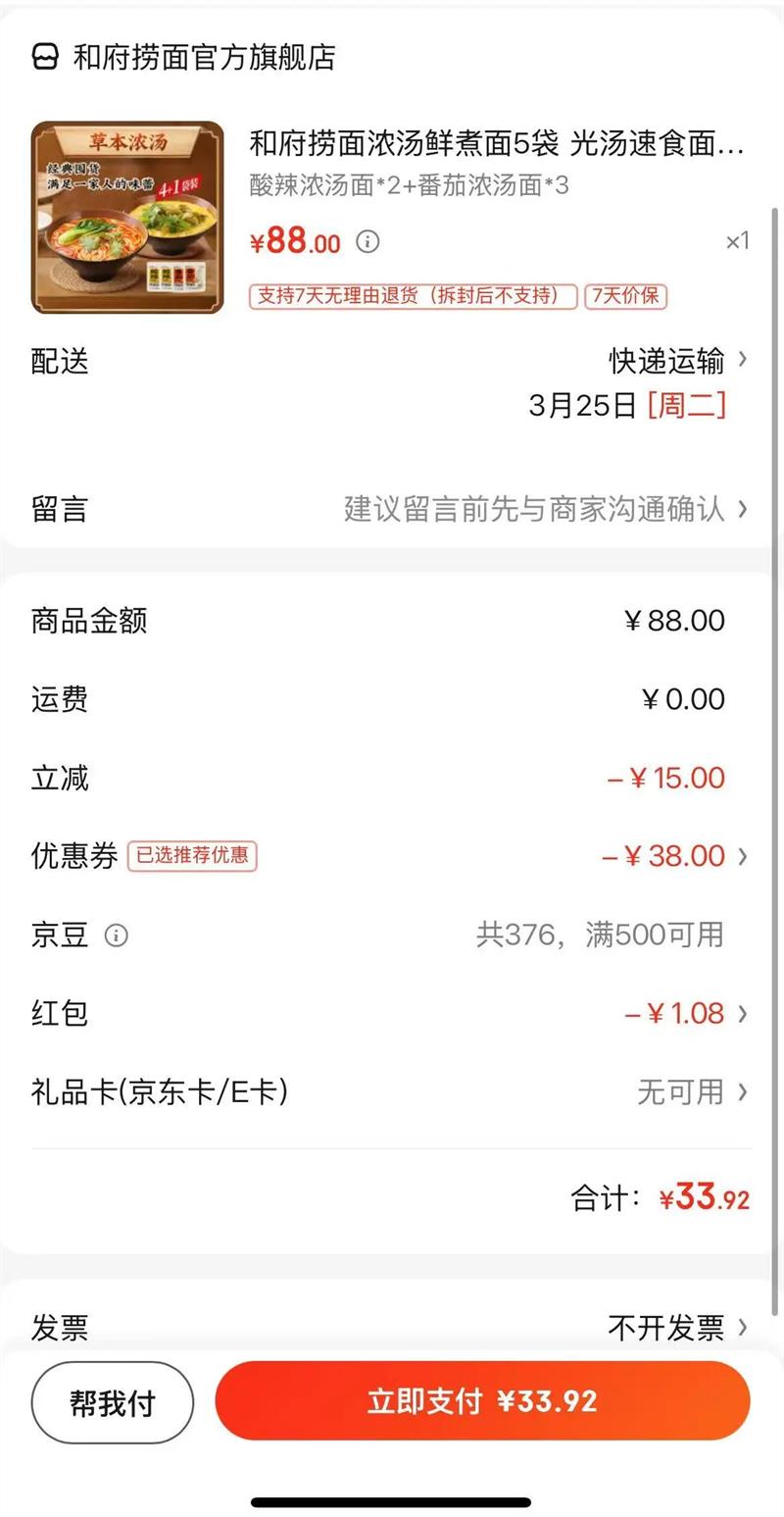The height and width of the screenshot is (1517, 784).
Task: Open the 优惠券 coupon selection row
Action: pyautogui.click(x=392, y=856)
